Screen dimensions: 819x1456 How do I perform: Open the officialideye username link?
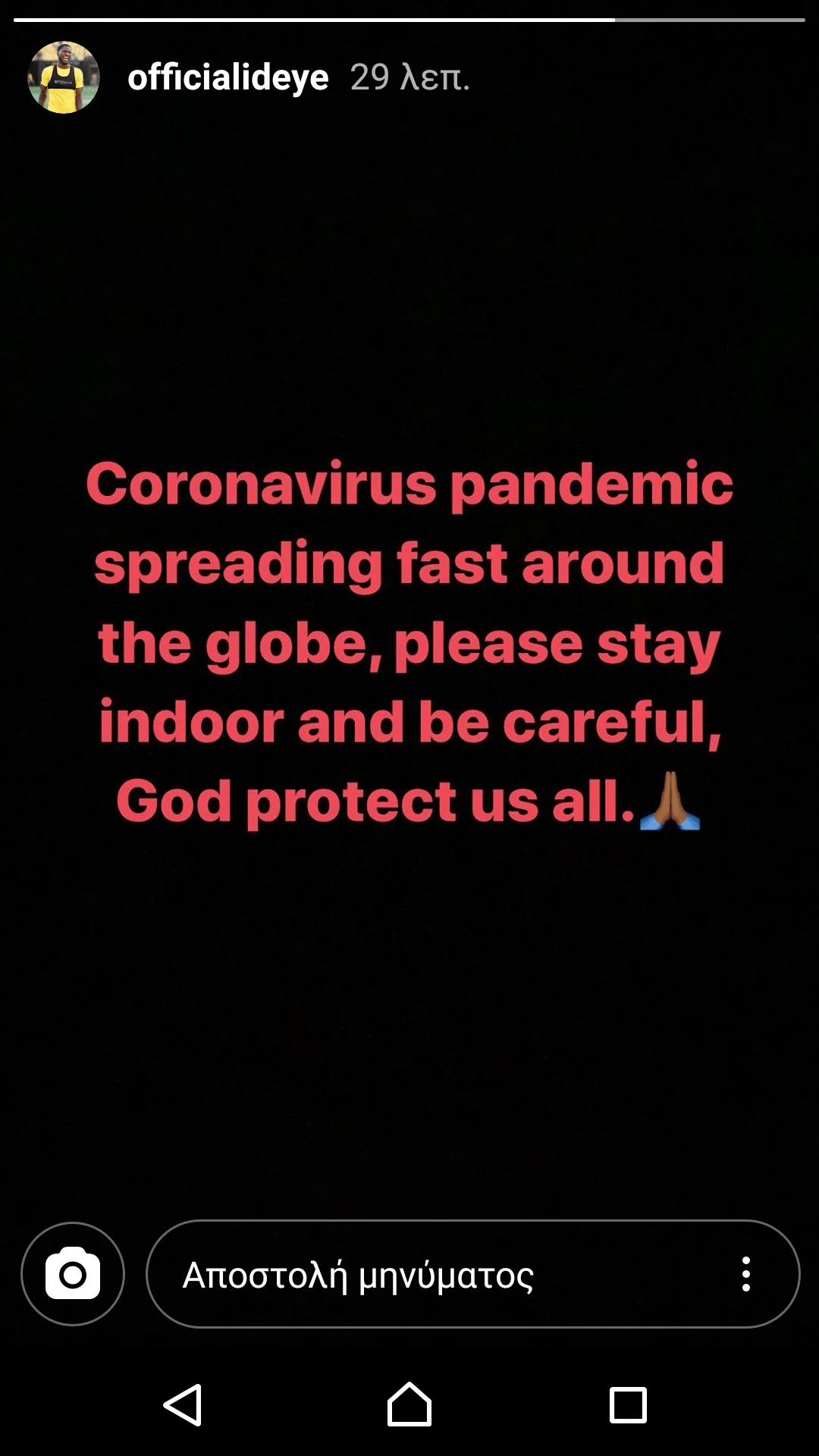tap(227, 77)
